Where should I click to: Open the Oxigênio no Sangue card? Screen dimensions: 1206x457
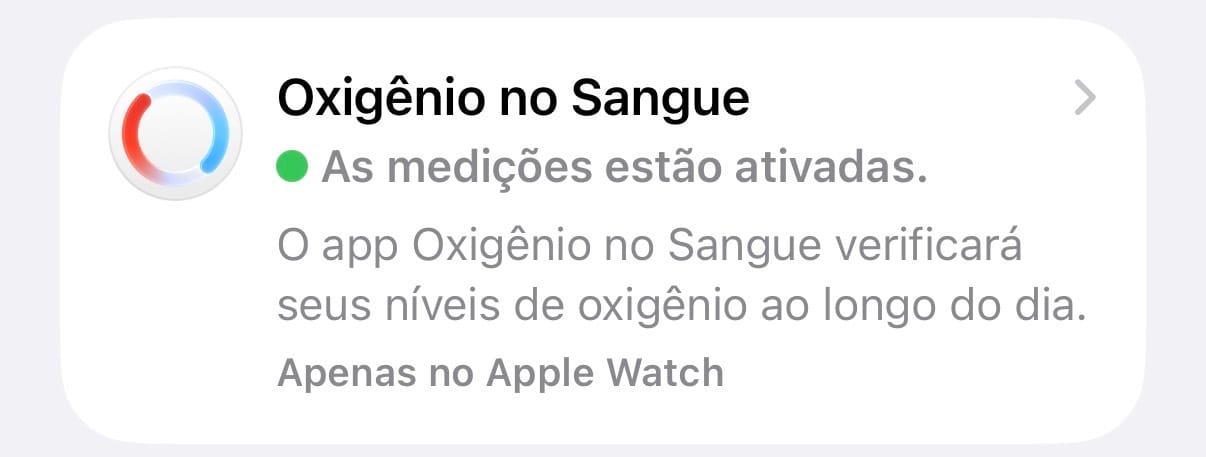(x=602, y=232)
